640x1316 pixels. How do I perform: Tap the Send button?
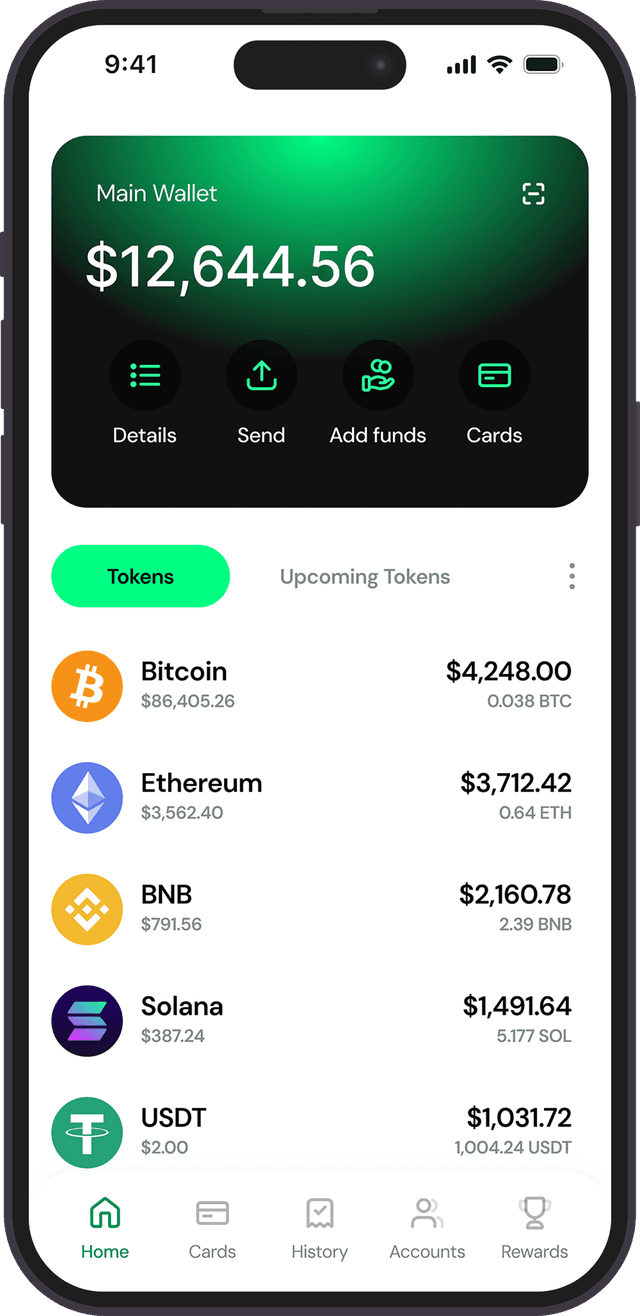point(261,376)
